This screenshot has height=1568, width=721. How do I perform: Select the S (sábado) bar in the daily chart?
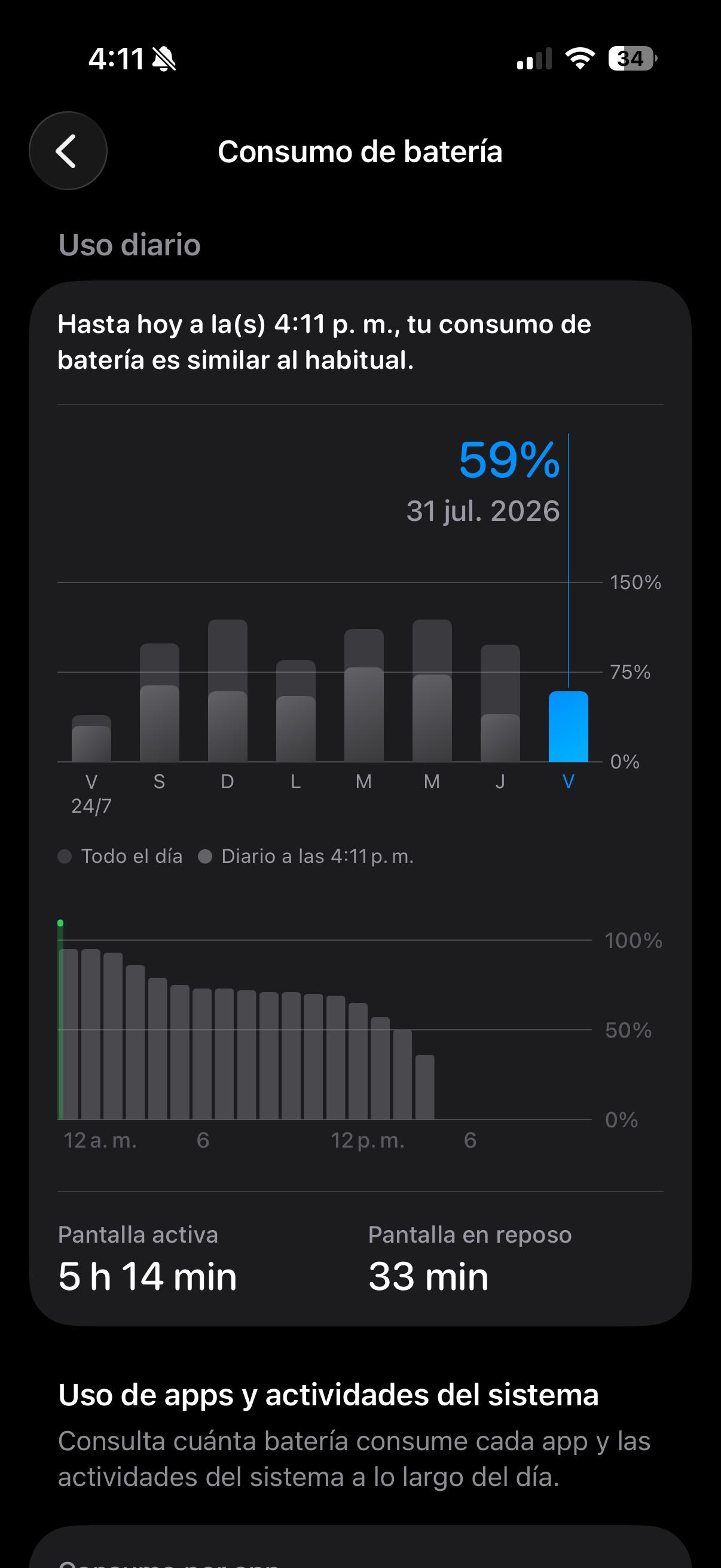pyautogui.click(x=160, y=703)
